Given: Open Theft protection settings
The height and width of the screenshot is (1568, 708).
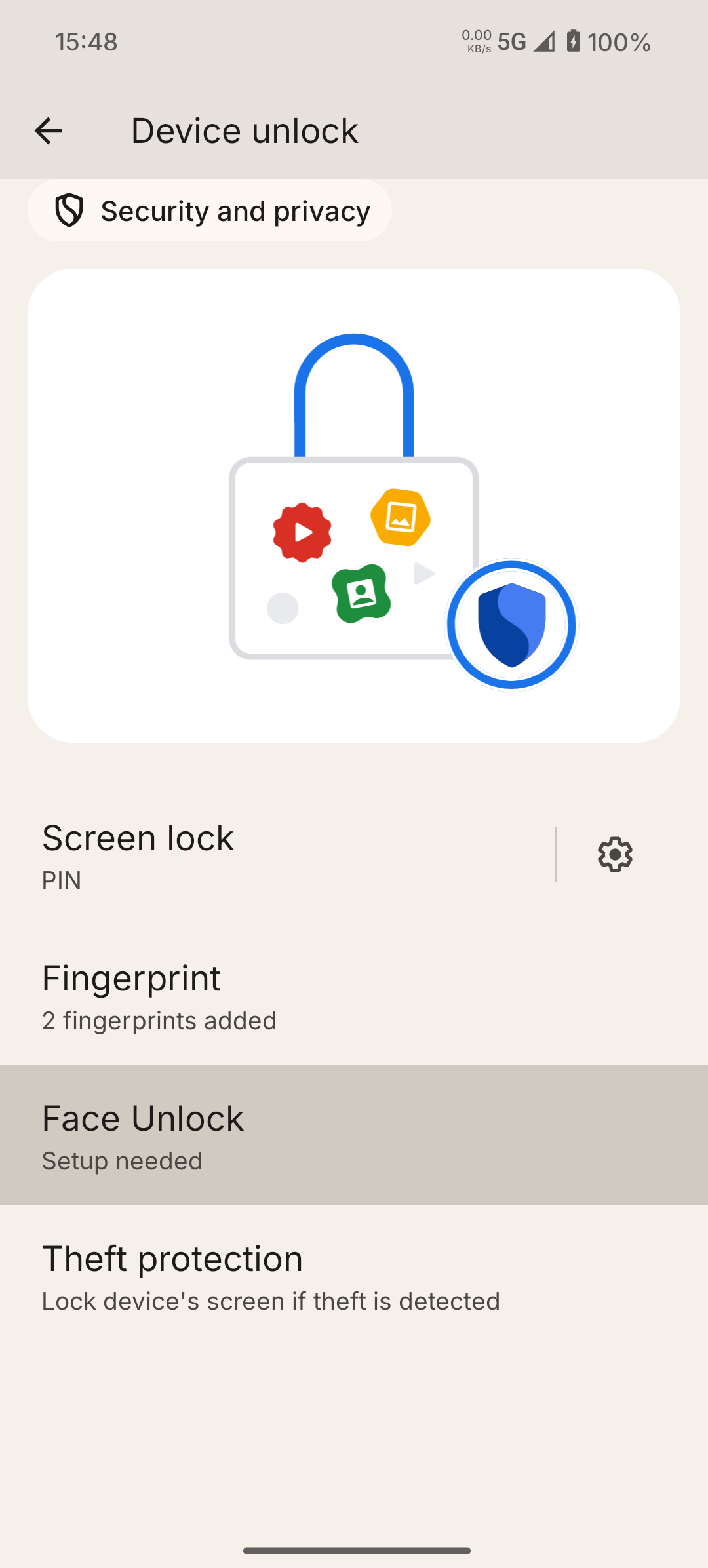Looking at the screenshot, I should (354, 1276).
